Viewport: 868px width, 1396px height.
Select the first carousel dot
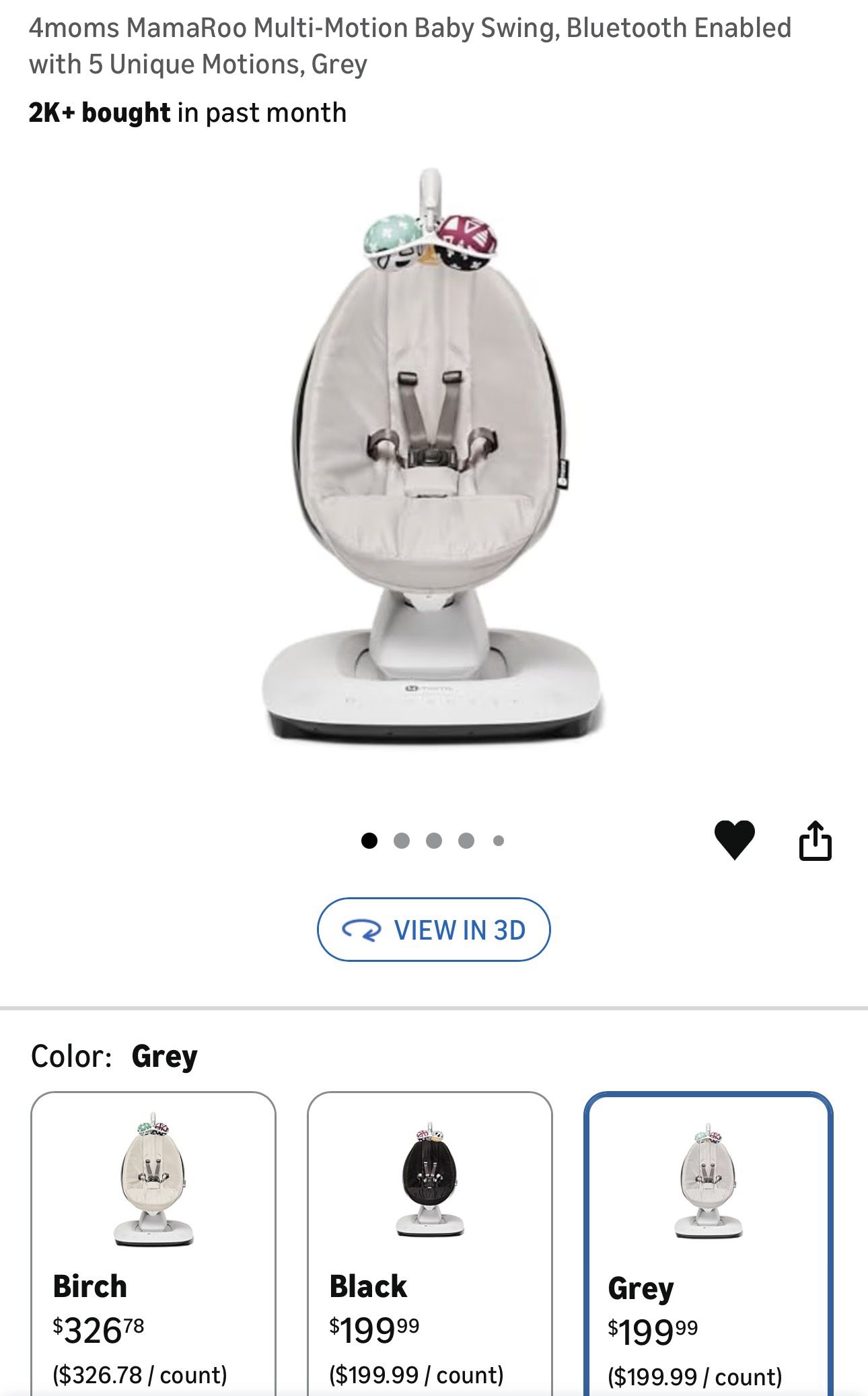pyautogui.click(x=369, y=839)
